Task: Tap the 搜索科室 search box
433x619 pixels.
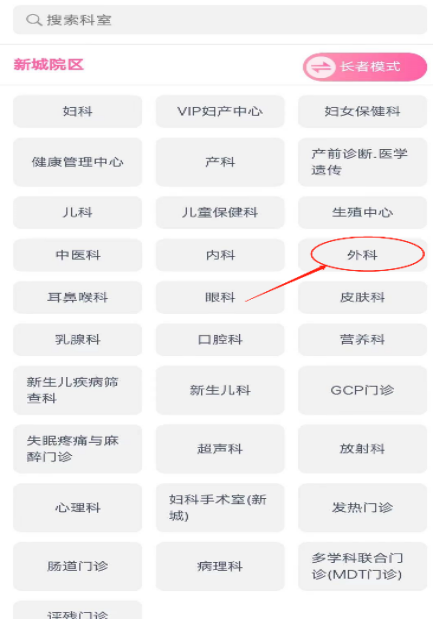Action: pyautogui.click(x=220, y=20)
